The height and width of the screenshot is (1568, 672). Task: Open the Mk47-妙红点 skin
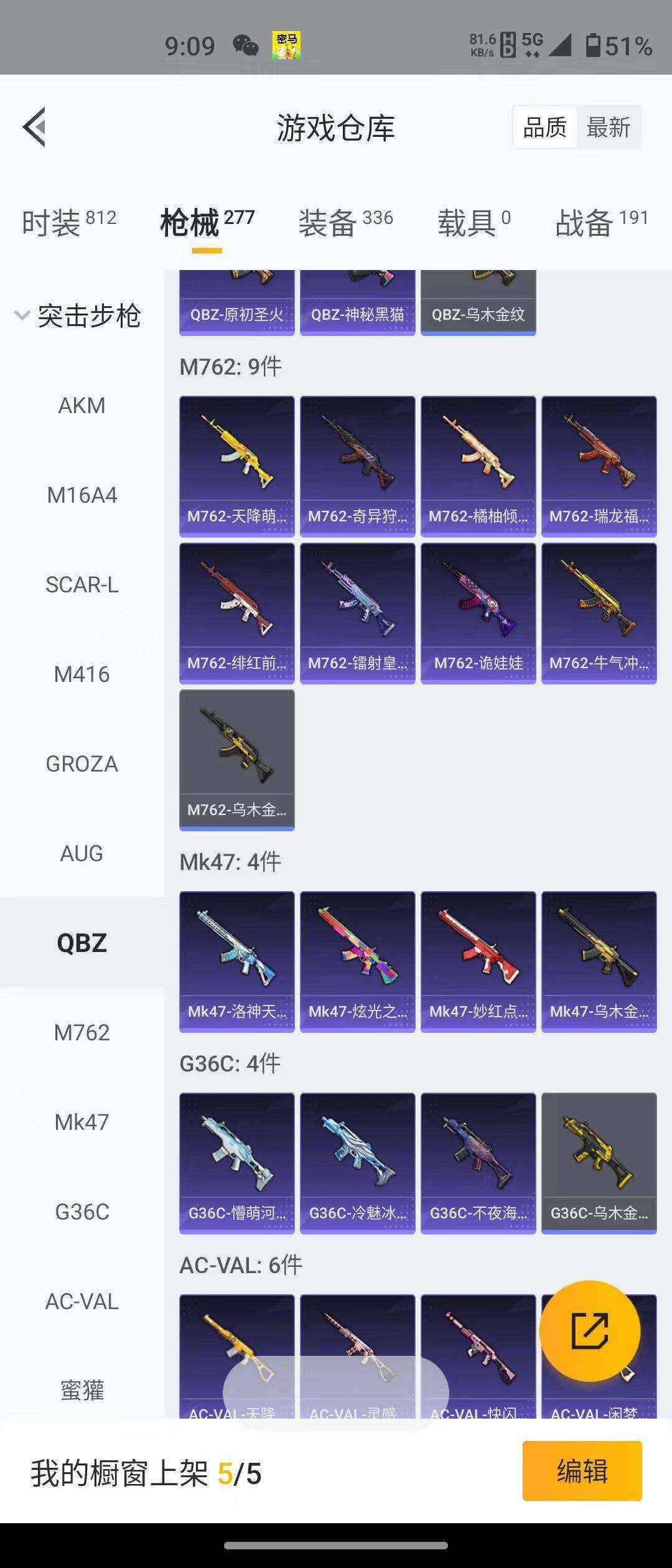478,961
